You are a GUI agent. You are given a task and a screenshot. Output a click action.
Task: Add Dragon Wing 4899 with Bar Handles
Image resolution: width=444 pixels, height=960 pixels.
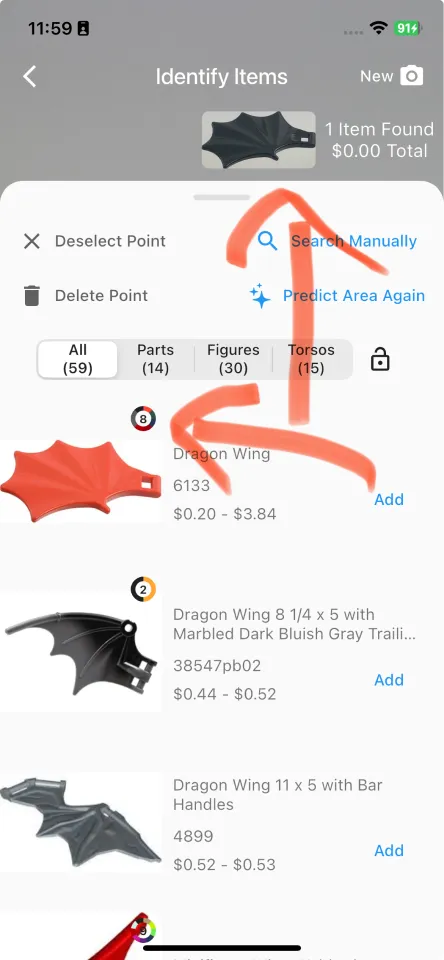(389, 851)
